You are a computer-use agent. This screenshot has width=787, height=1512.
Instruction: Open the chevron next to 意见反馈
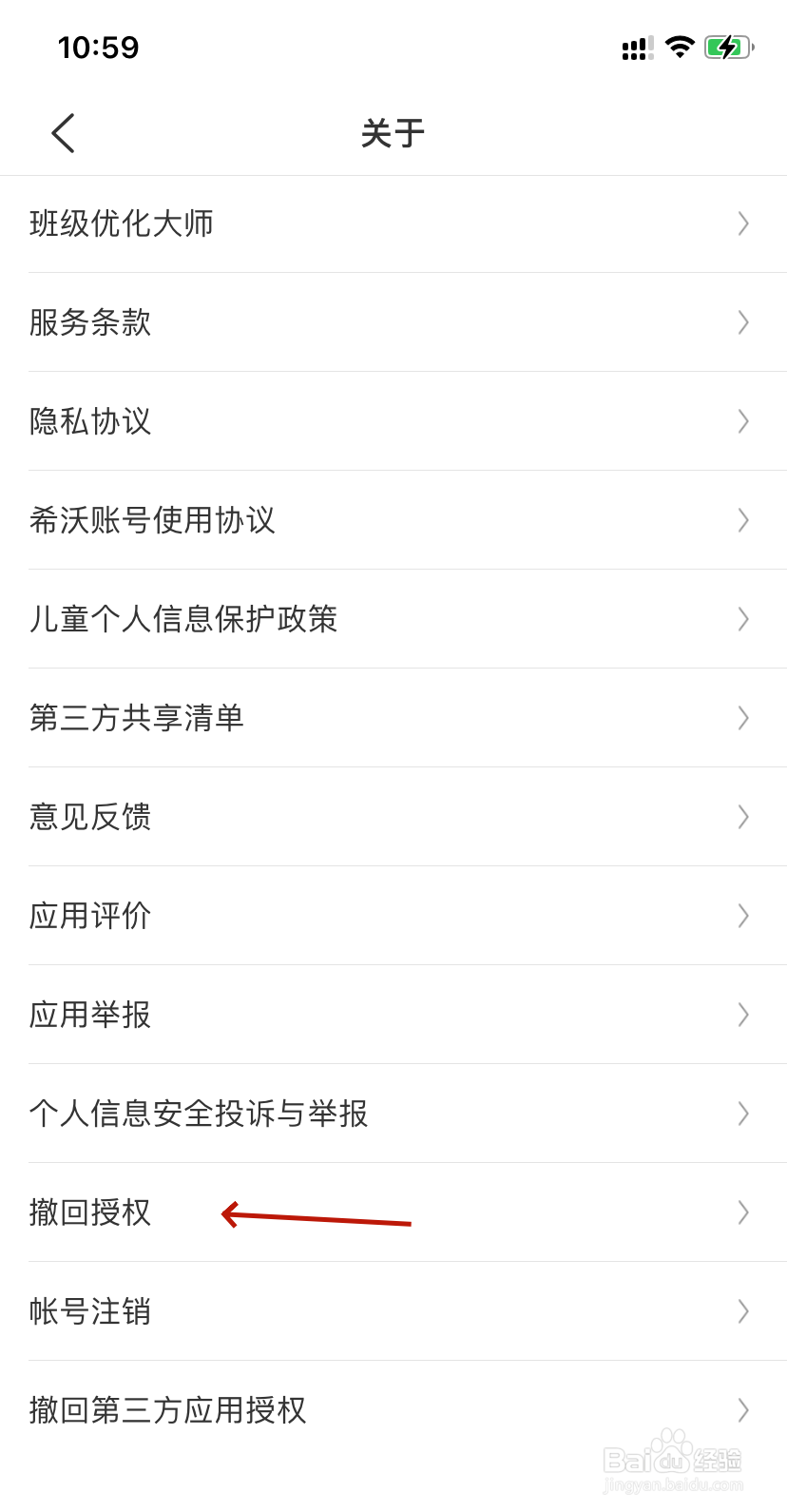pos(744,817)
